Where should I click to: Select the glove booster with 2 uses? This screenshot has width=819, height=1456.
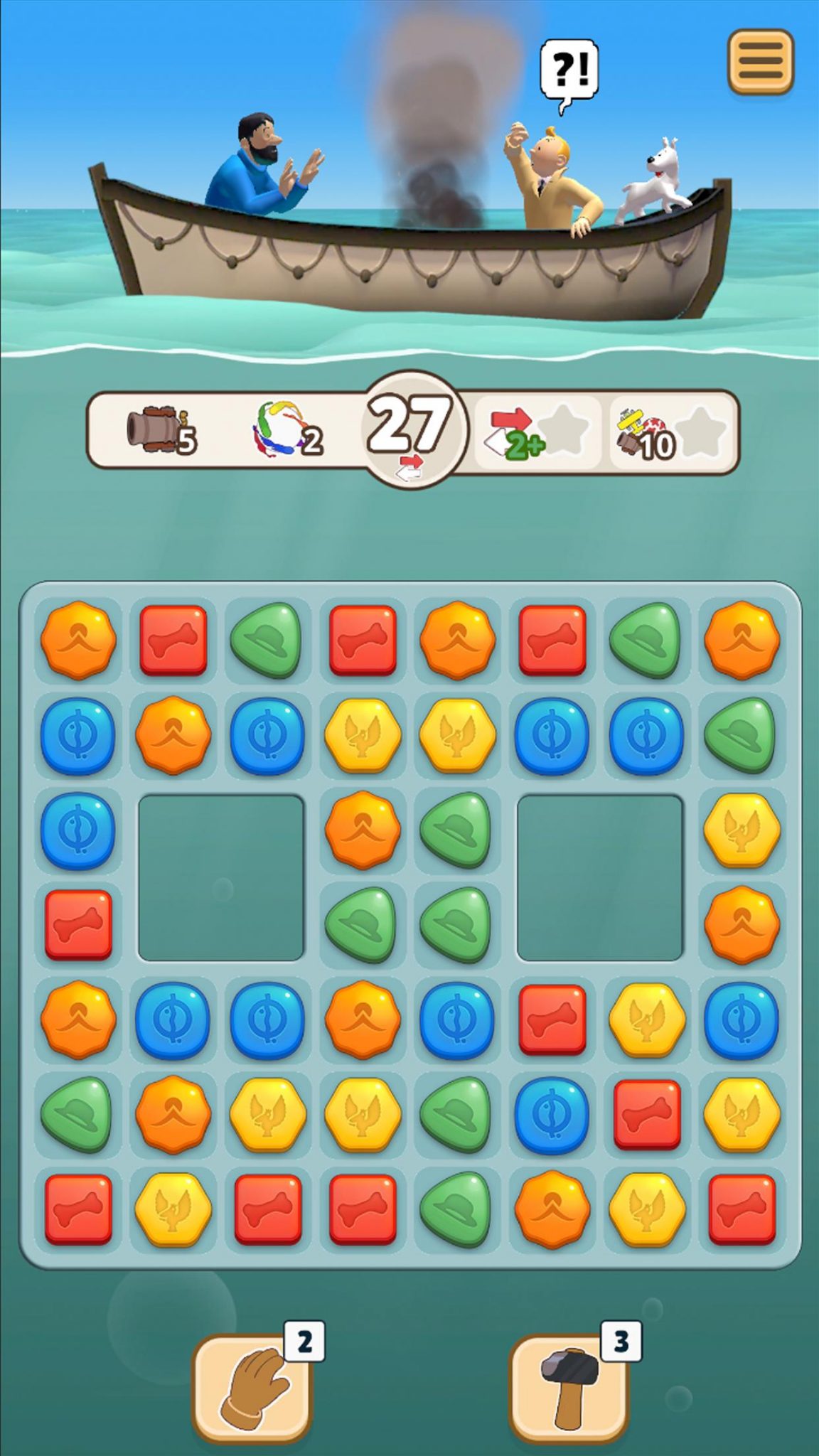[253, 1386]
